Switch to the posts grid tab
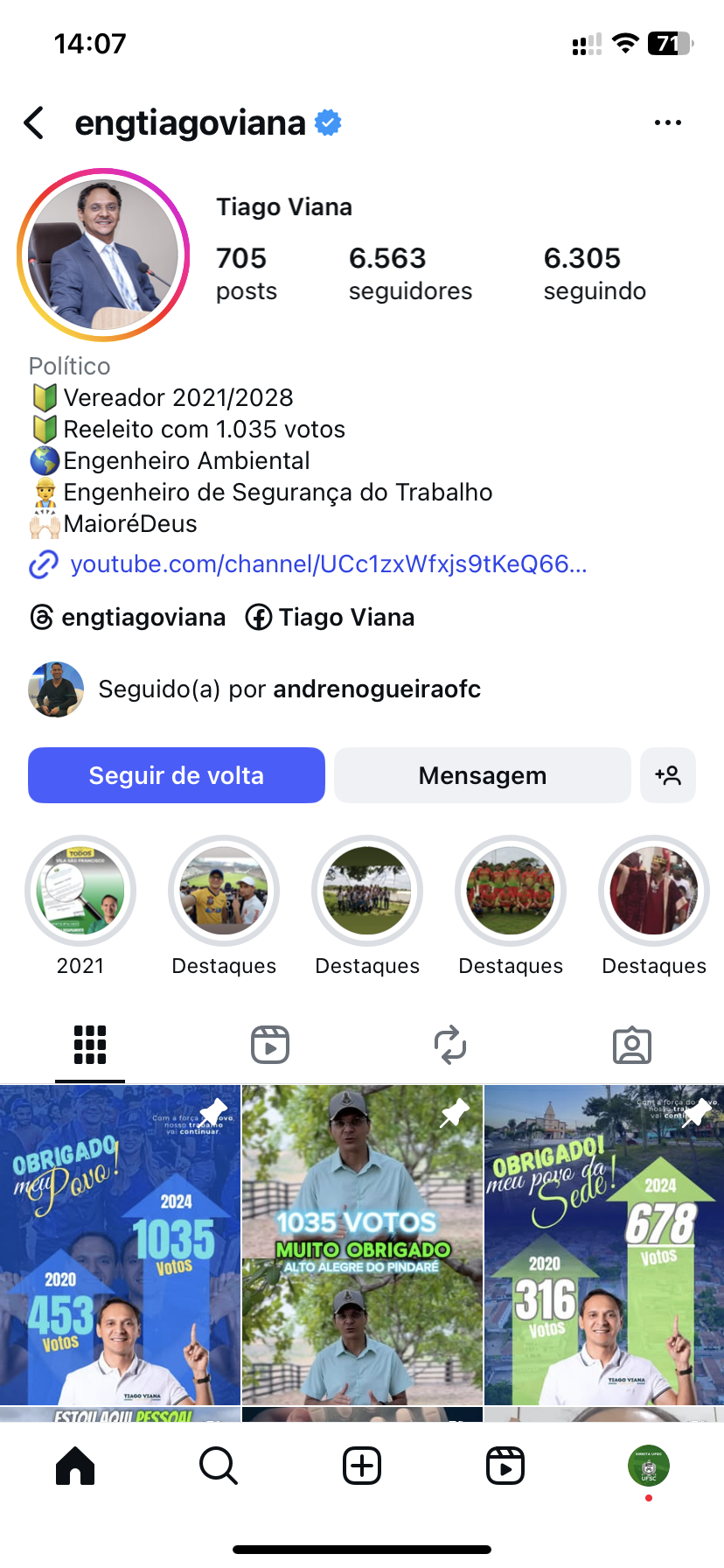 [90, 1045]
